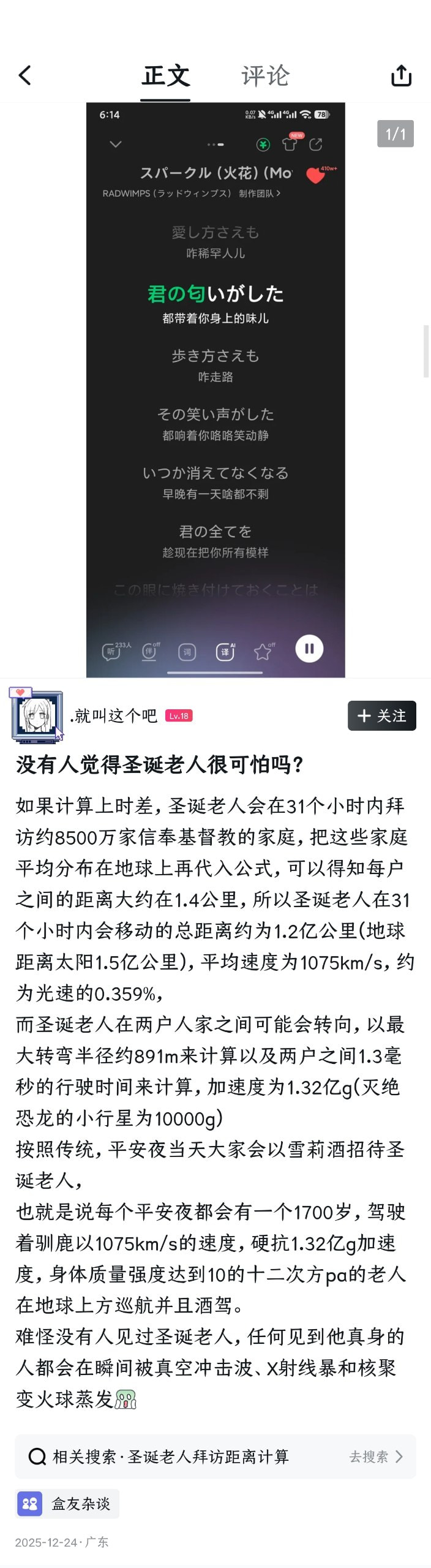Open the music screenshot image
This screenshot has width=431, height=1568.
pyautogui.click(x=215, y=390)
